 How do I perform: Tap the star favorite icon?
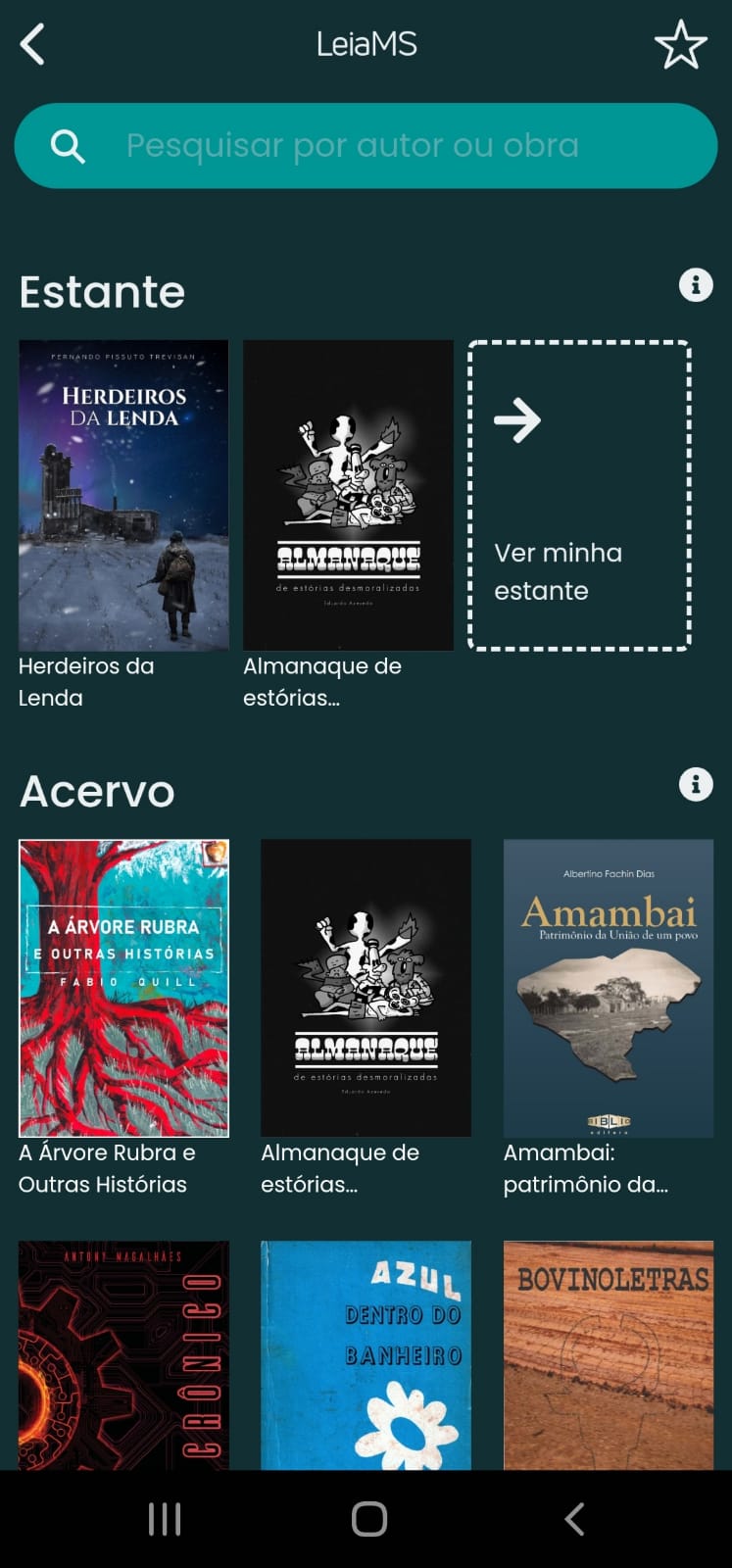680,45
